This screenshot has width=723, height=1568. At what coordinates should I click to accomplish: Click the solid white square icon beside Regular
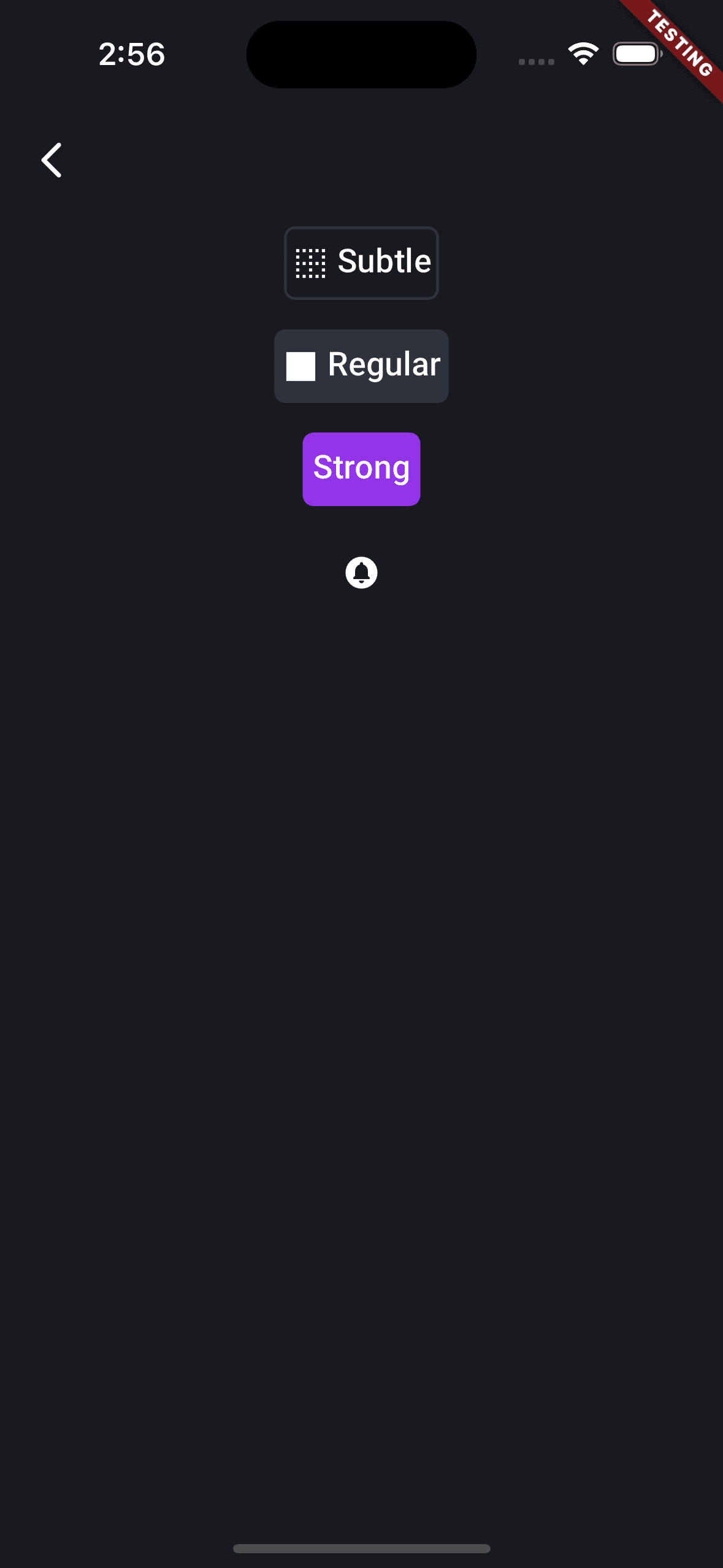pos(300,365)
